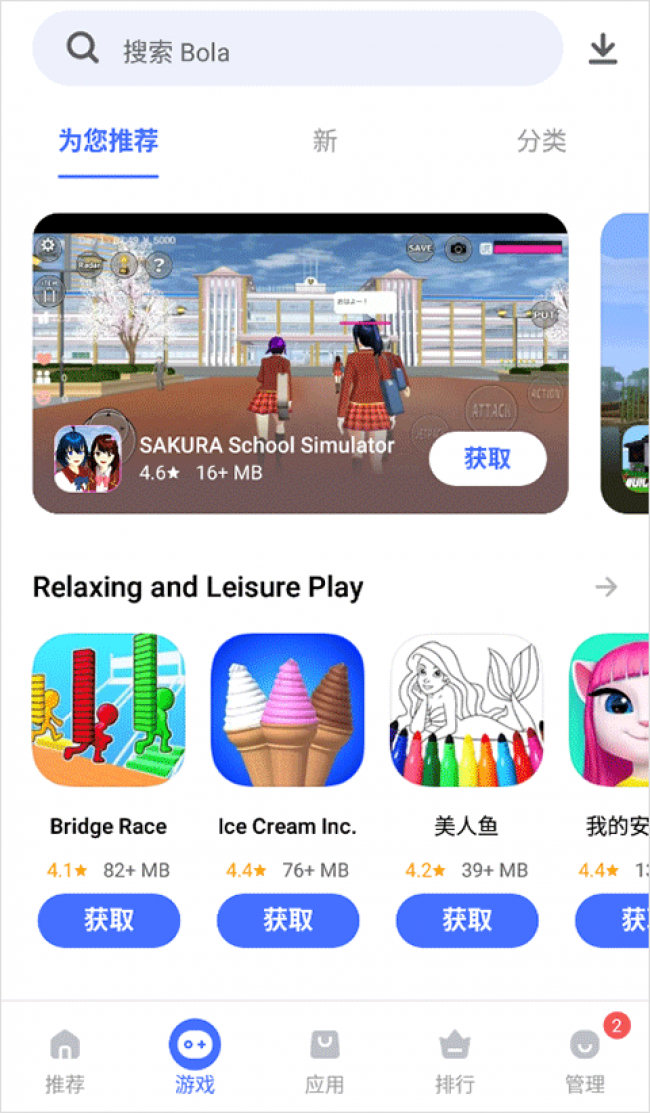
Task: Tap 获取 under Bridge Race
Action: 108,920
